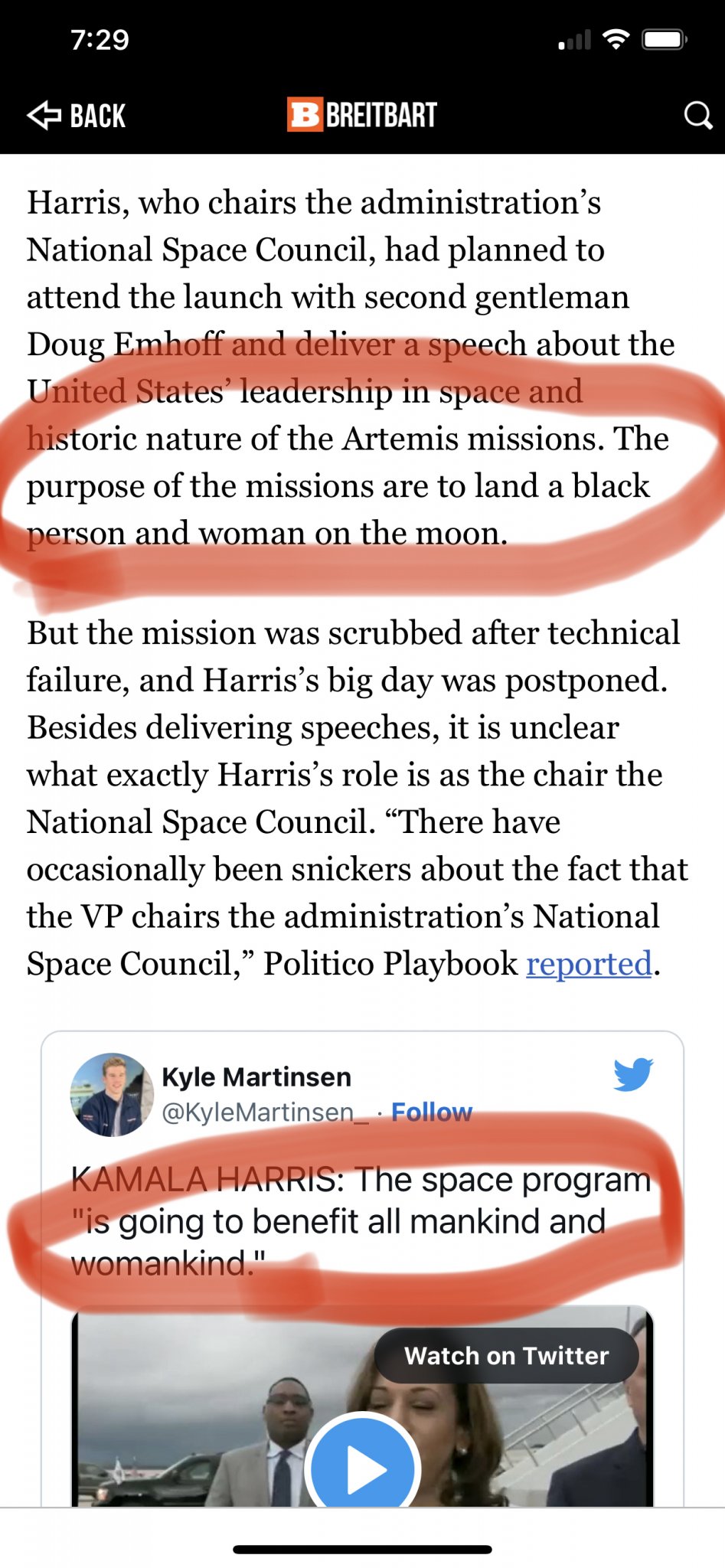
Task: Follow Kyle Martinsen on Twitter
Action: click(432, 1112)
